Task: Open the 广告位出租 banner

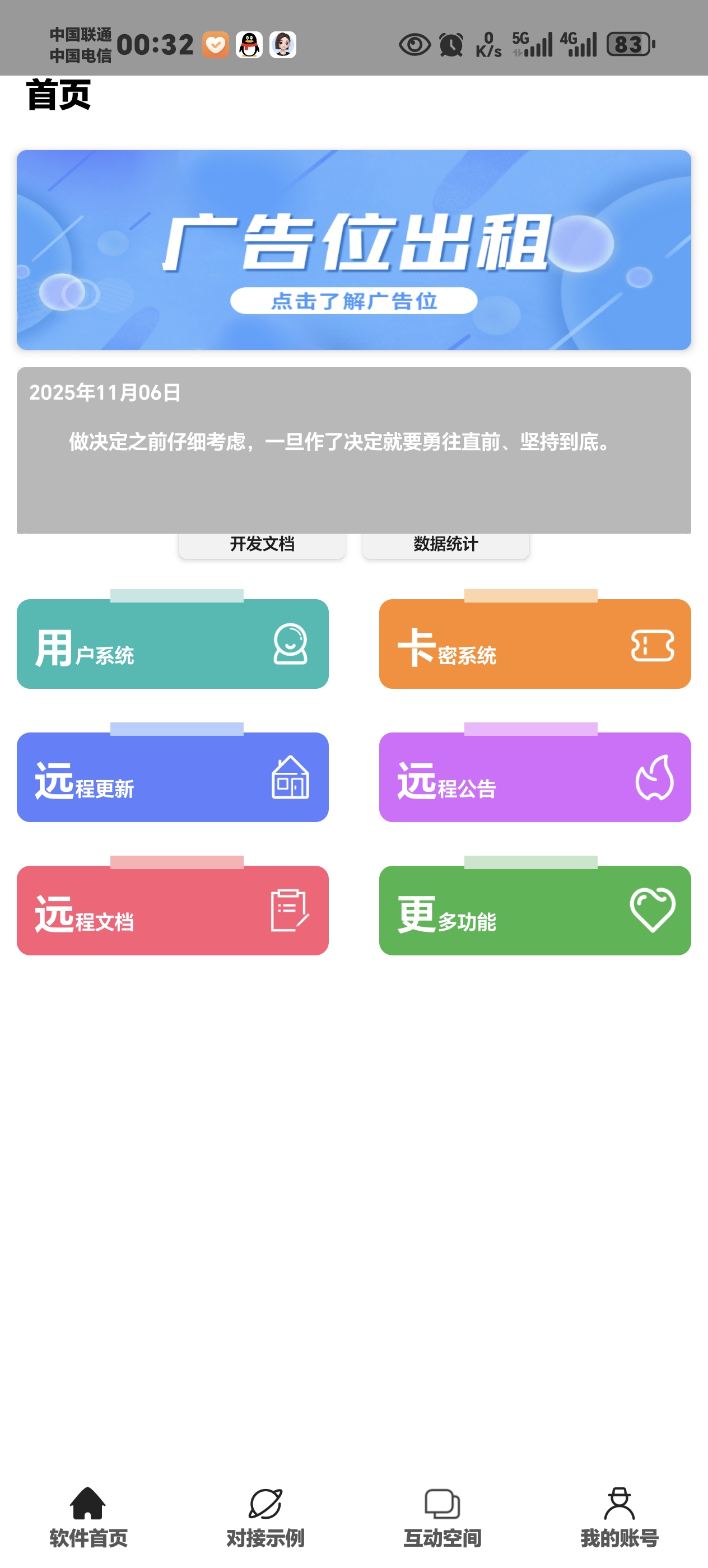Action: pyautogui.click(x=353, y=250)
